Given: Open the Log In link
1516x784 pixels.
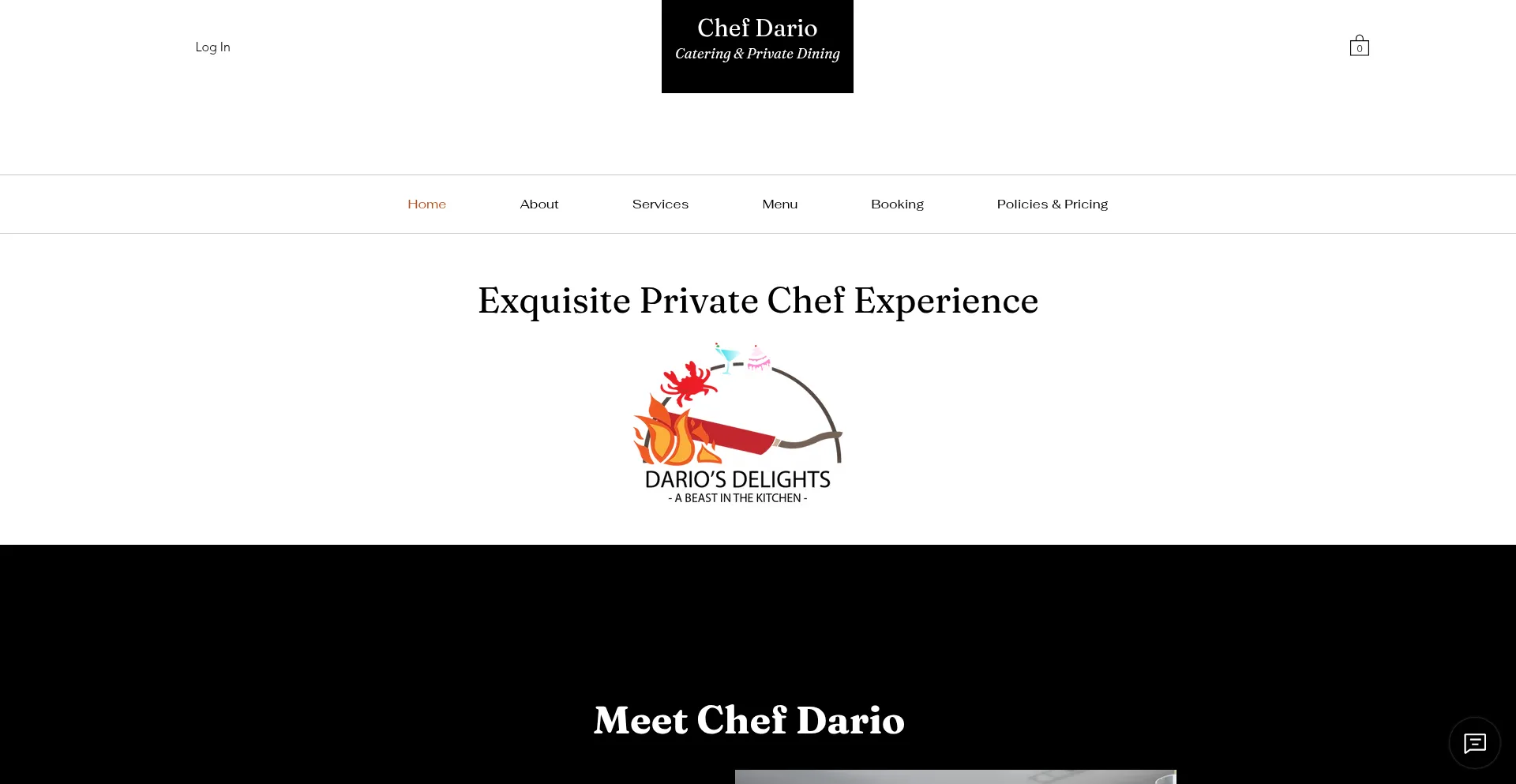Looking at the screenshot, I should pos(212,47).
